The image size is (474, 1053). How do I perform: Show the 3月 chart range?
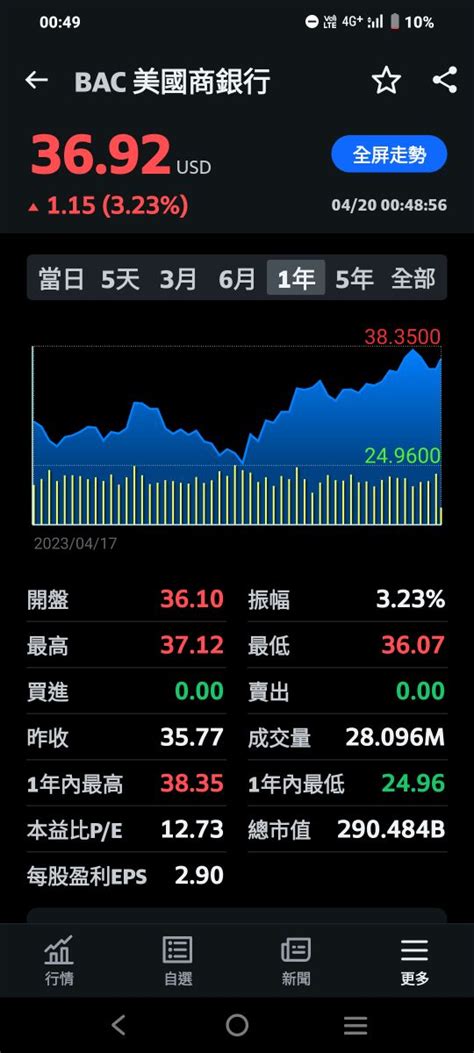pos(178,278)
